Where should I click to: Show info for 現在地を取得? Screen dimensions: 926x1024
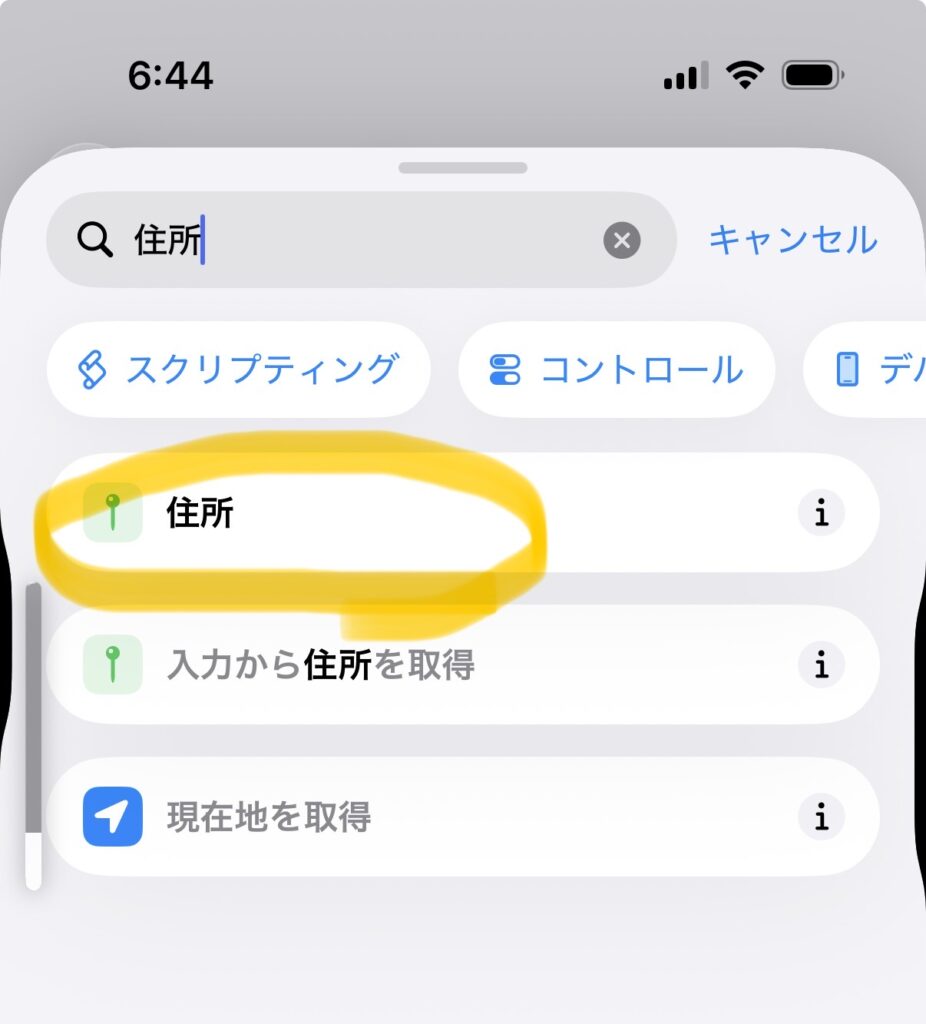pyautogui.click(x=821, y=817)
